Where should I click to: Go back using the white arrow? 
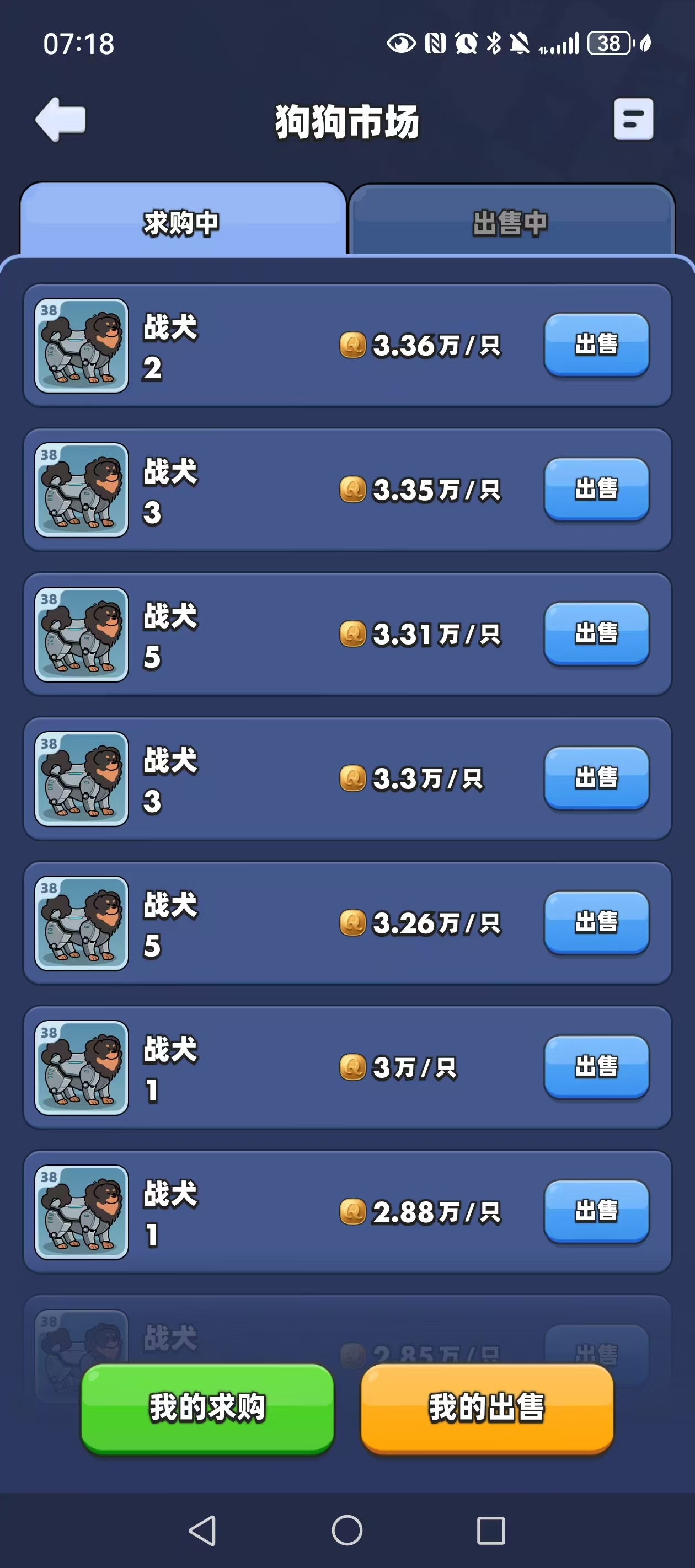pyautogui.click(x=60, y=119)
